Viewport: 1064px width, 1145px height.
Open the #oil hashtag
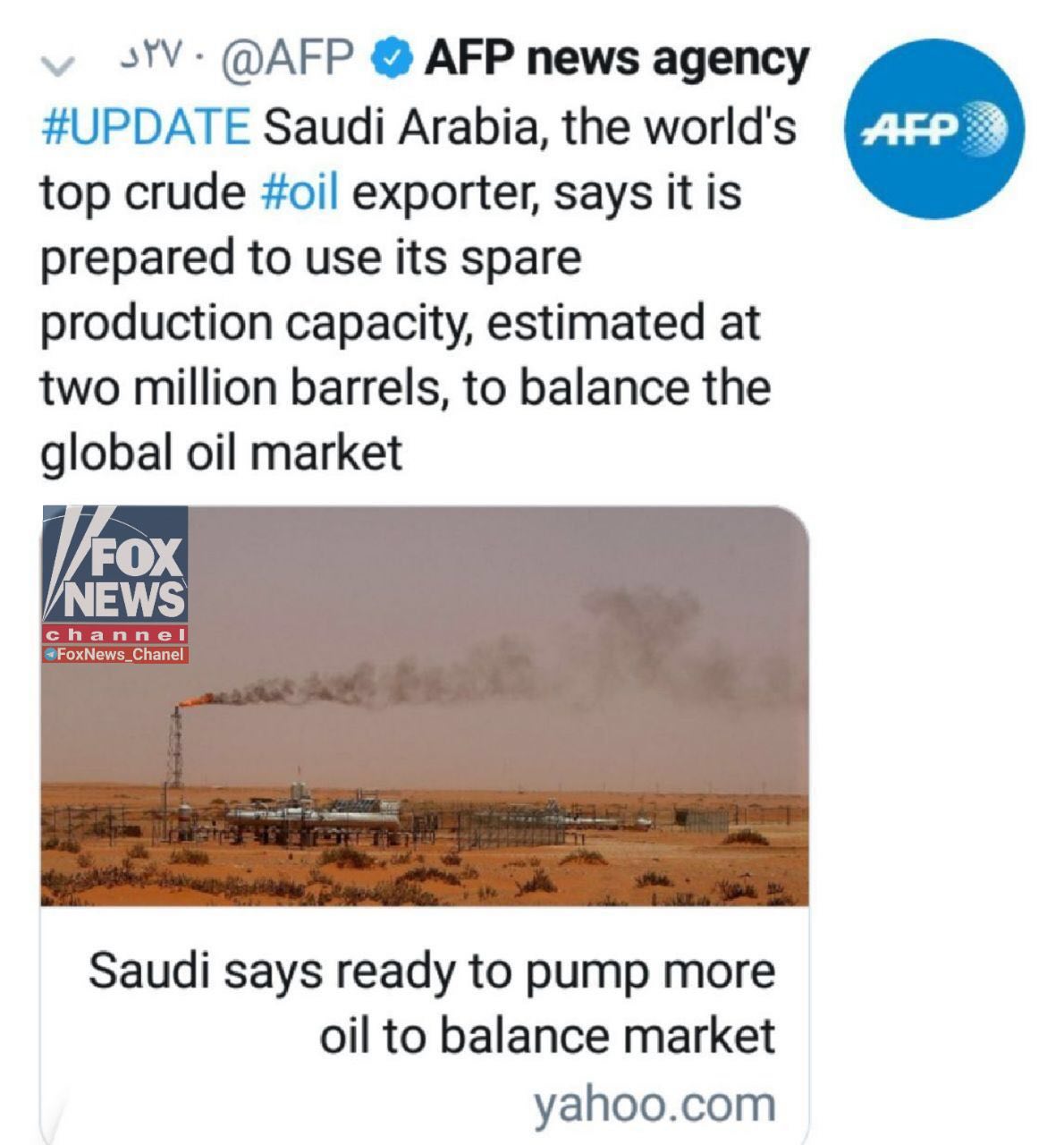[300, 191]
